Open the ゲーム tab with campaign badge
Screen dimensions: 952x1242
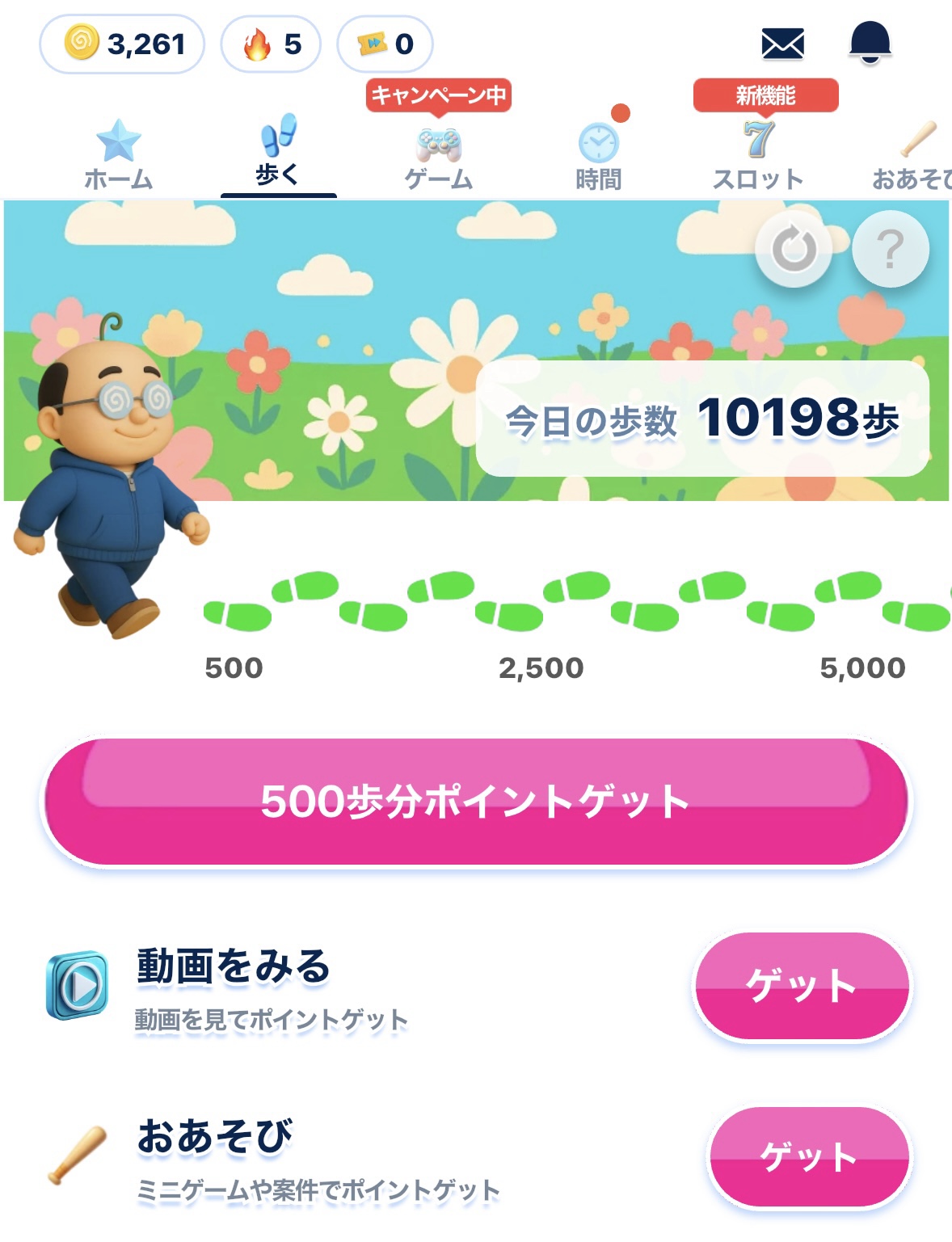point(439,155)
